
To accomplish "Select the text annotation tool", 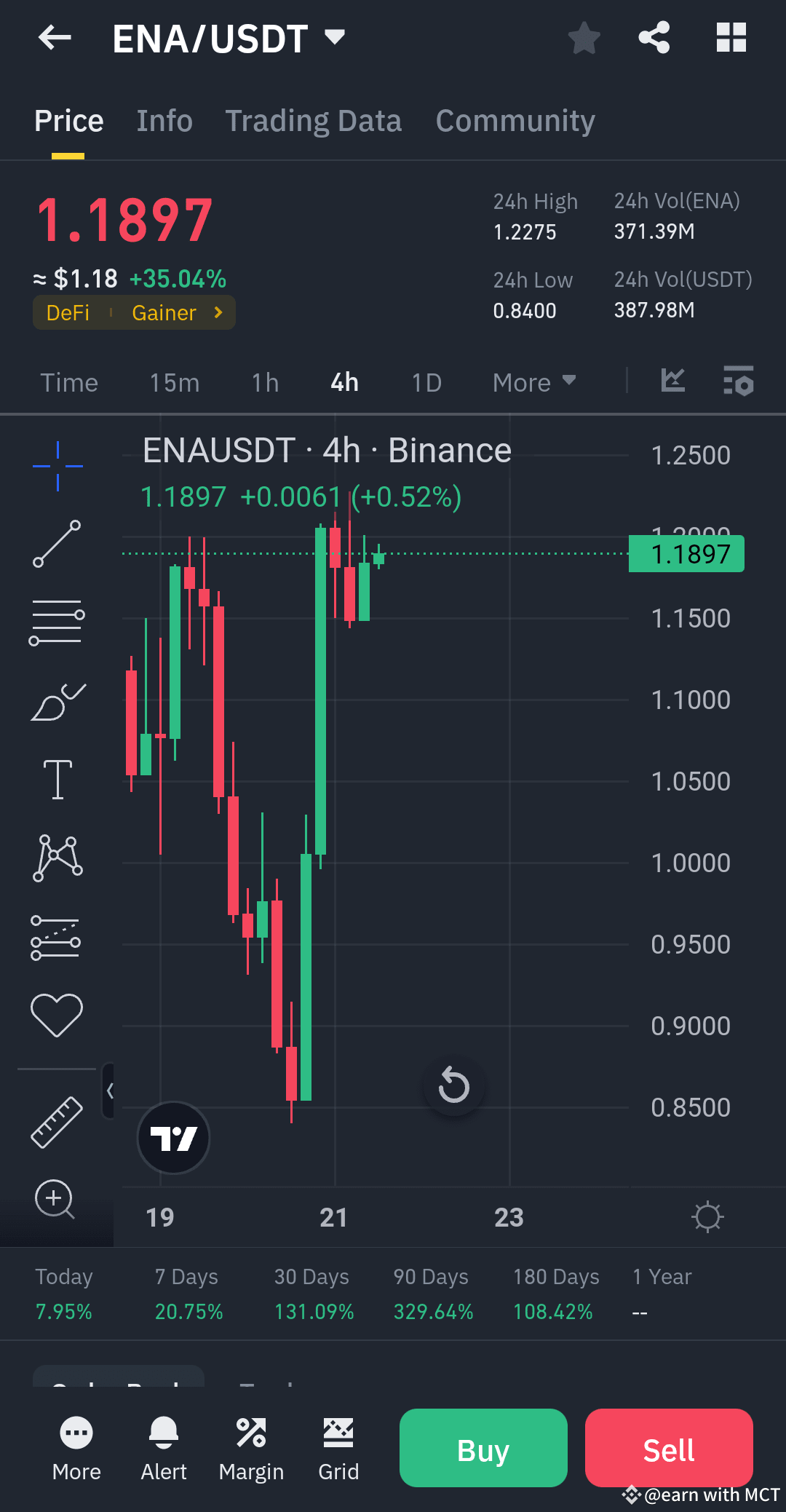I will coord(57,778).
